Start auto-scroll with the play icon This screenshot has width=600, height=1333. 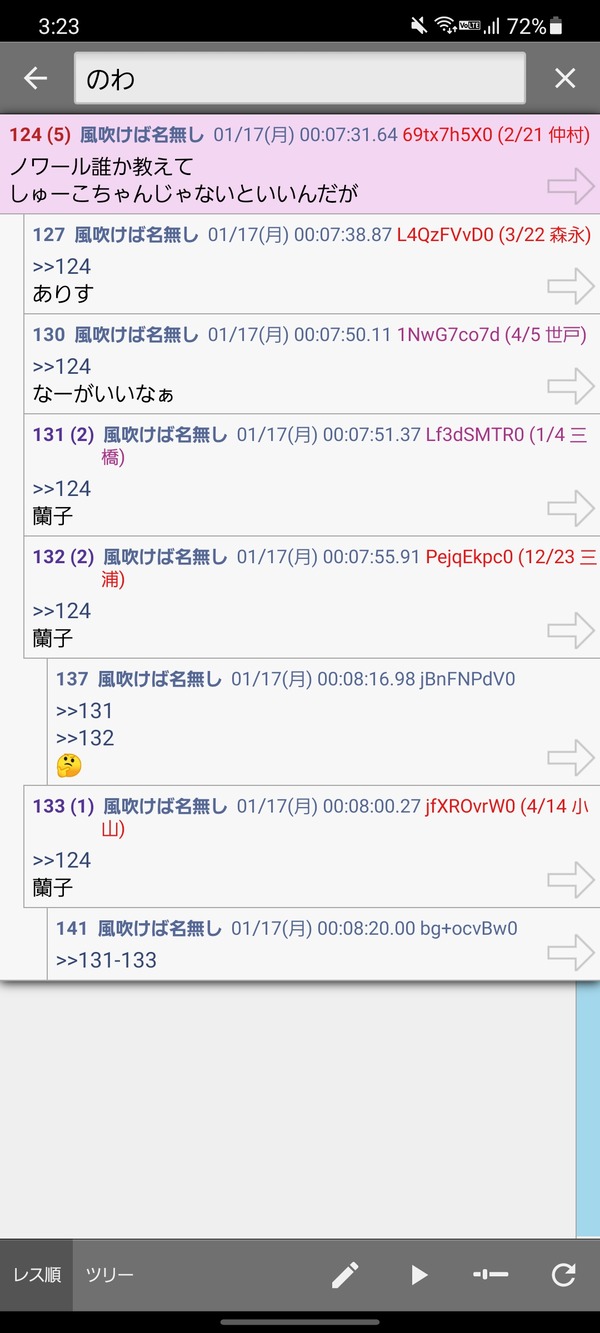coord(419,1275)
